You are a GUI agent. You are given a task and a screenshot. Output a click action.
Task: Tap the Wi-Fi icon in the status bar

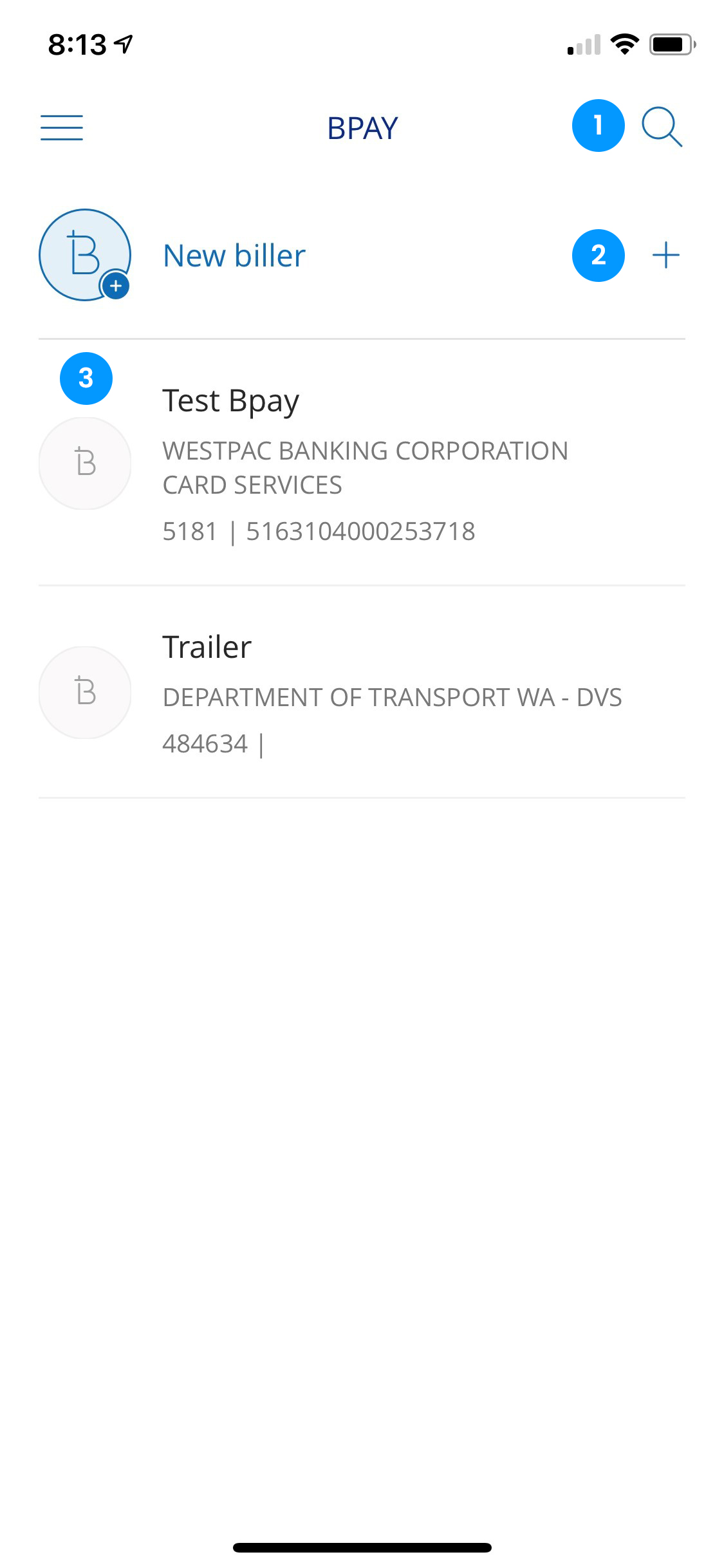pos(623,44)
